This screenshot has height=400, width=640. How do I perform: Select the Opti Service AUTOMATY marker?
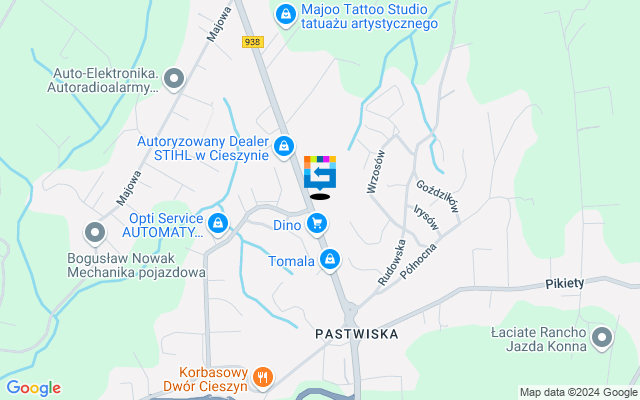[218, 223]
